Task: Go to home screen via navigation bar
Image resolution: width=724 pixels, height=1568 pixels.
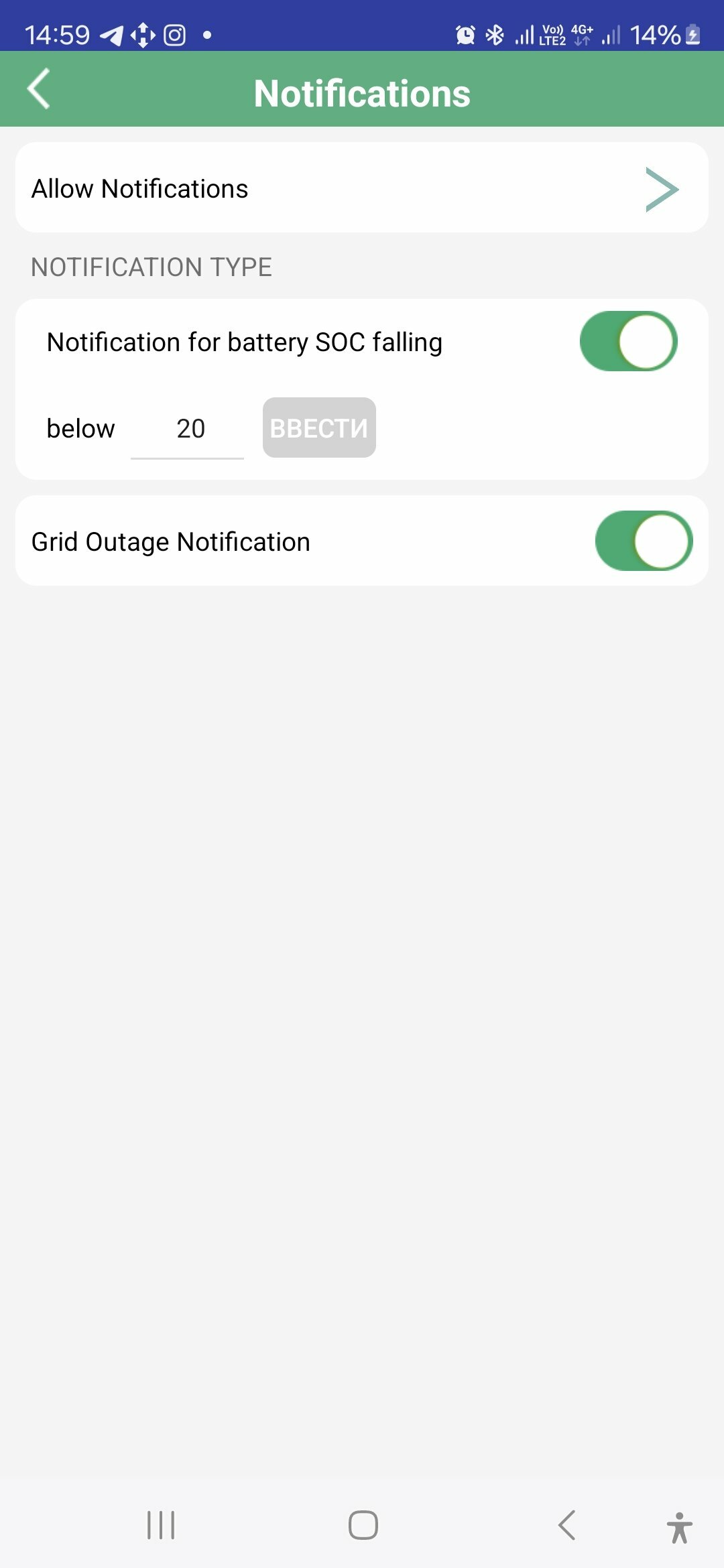Action: pyautogui.click(x=363, y=1525)
